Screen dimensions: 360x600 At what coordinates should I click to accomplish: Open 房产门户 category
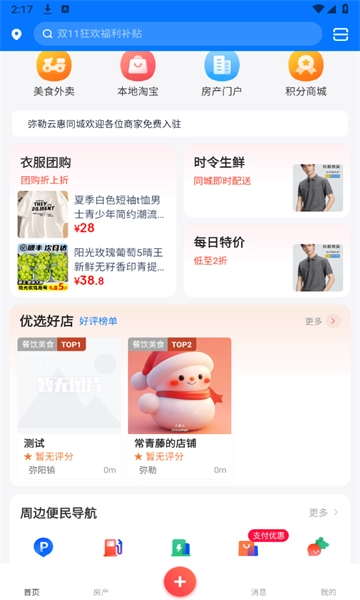[222, 73]
